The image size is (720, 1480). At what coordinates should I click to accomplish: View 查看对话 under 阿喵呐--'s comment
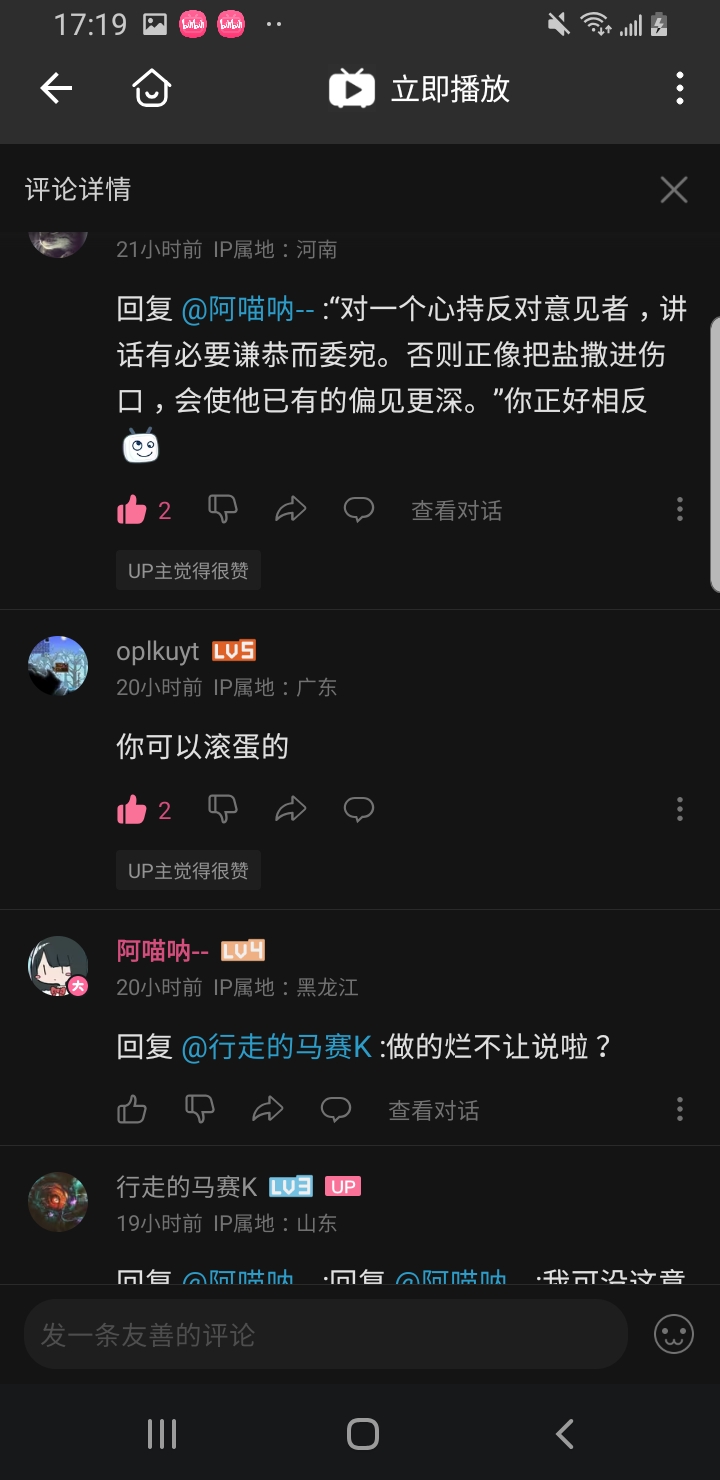point(433,1110)
